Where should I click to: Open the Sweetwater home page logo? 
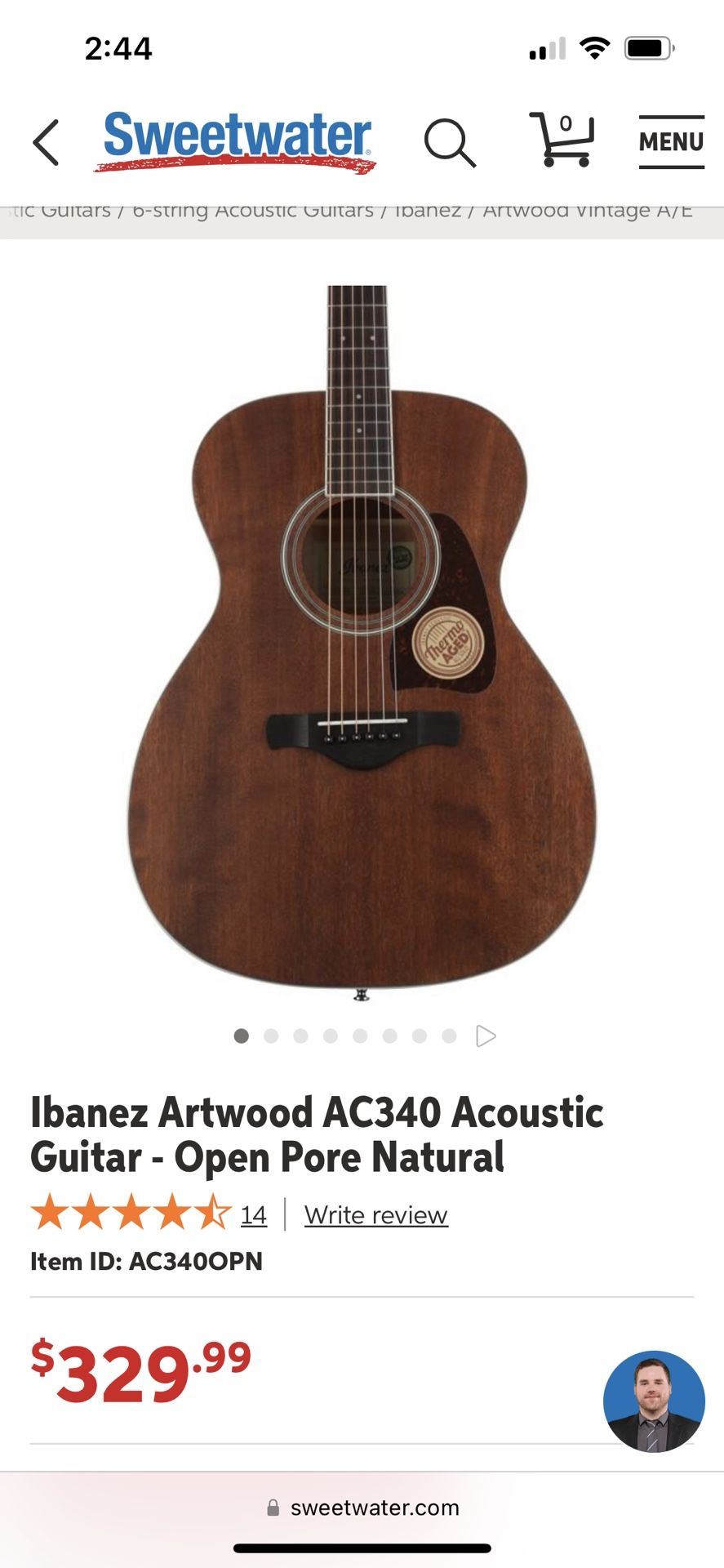236,142
